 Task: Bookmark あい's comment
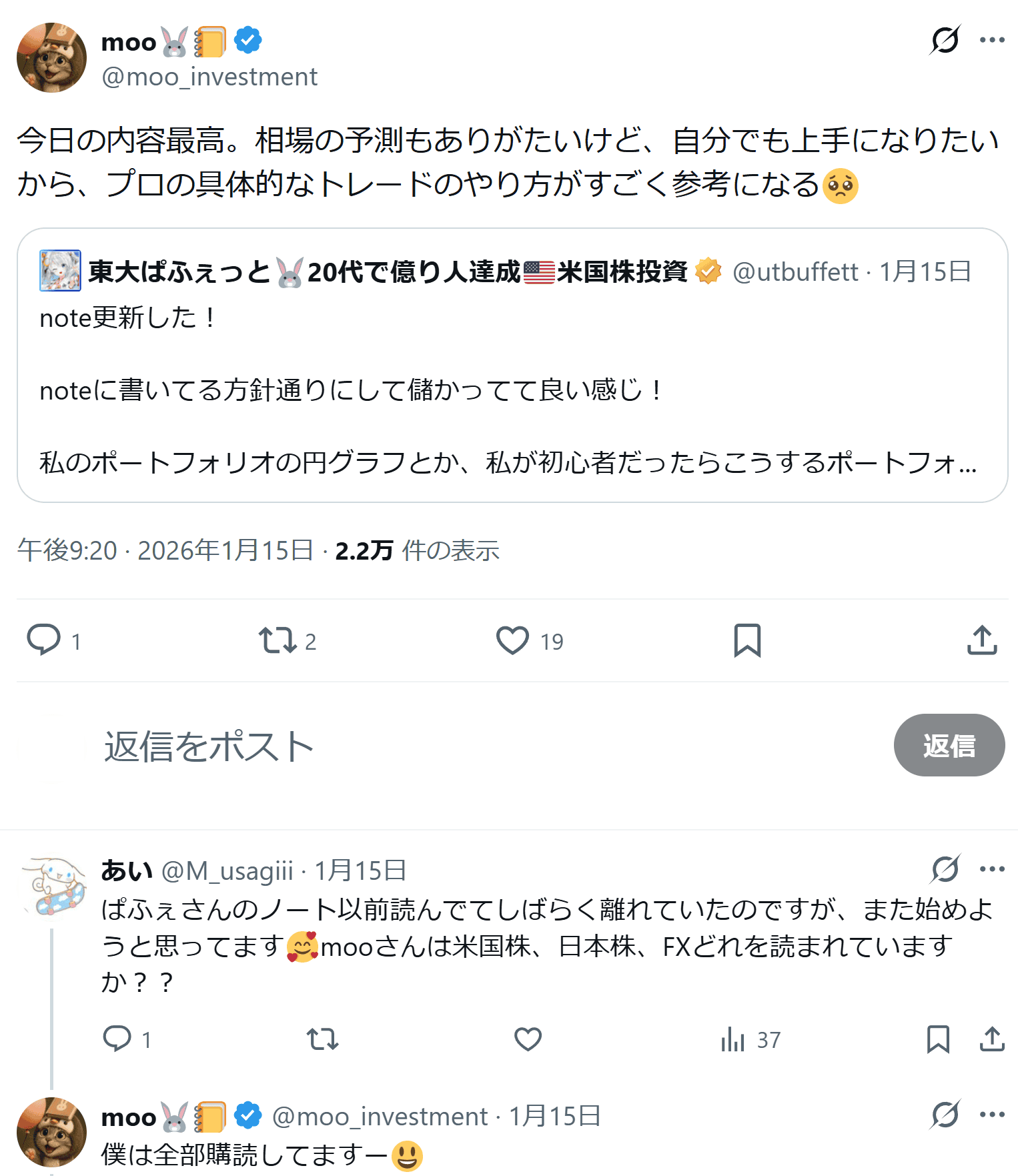938,1039
